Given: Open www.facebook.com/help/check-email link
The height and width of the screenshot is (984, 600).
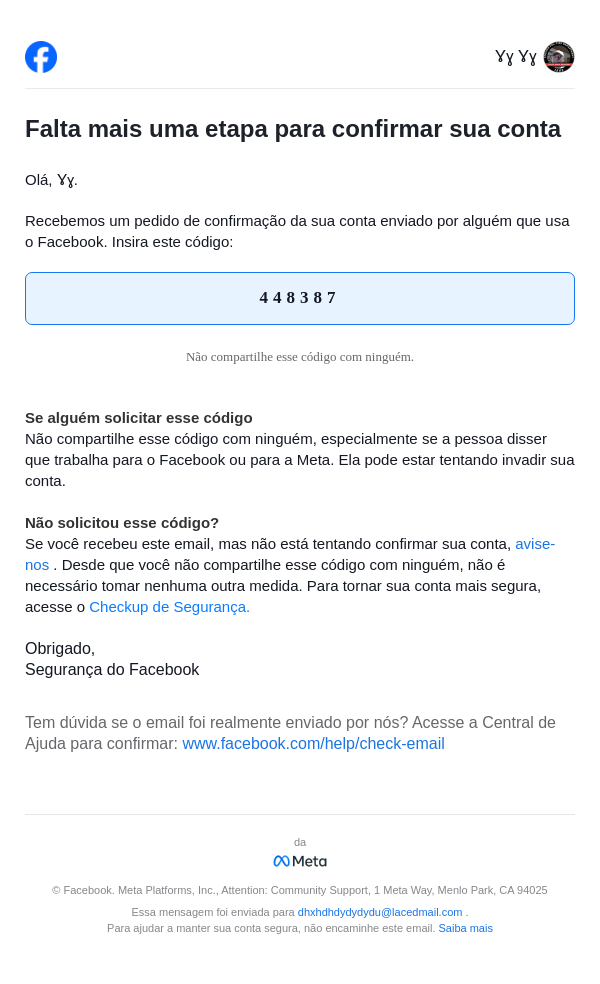Looking at the screenshot, I should (x=313, y=744).
